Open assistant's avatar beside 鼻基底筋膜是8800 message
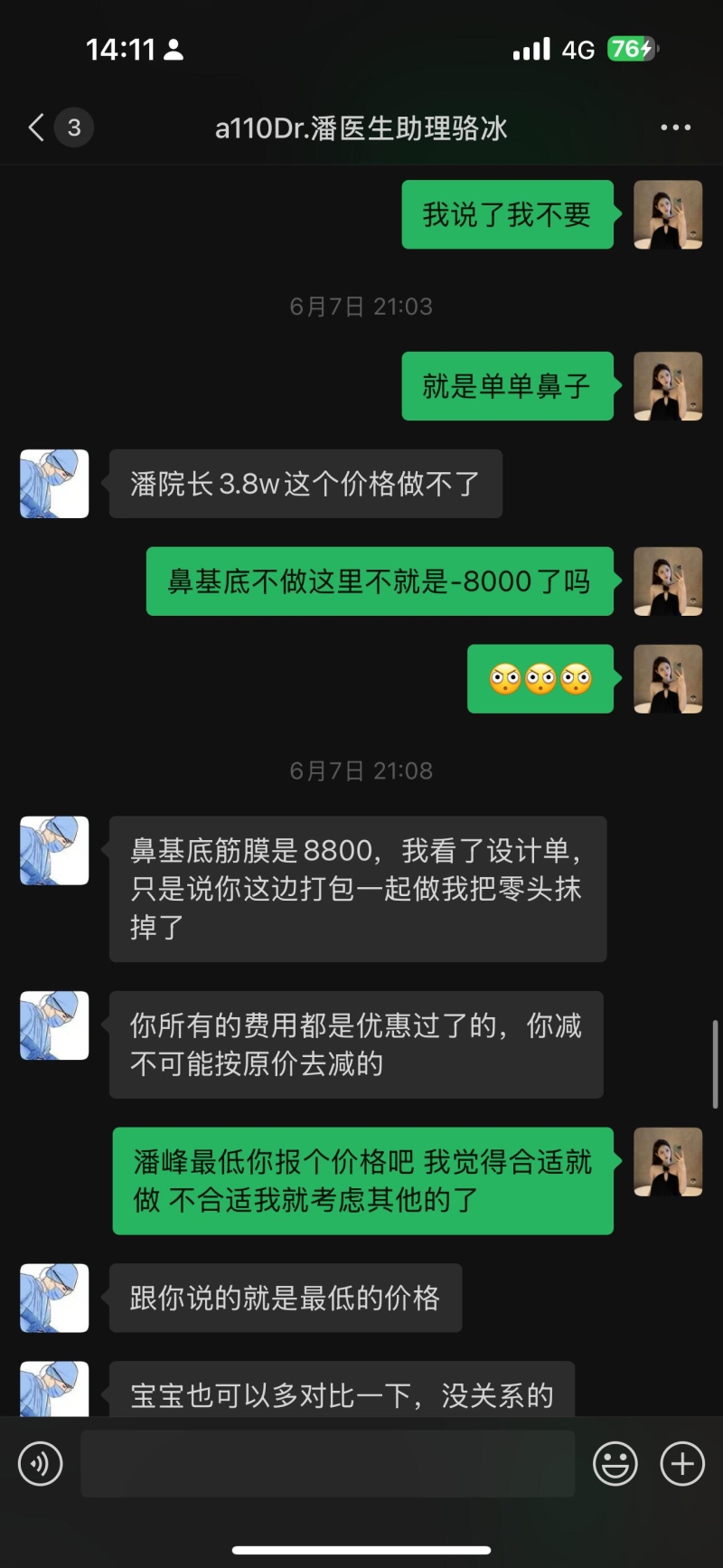 pos(54,851)
